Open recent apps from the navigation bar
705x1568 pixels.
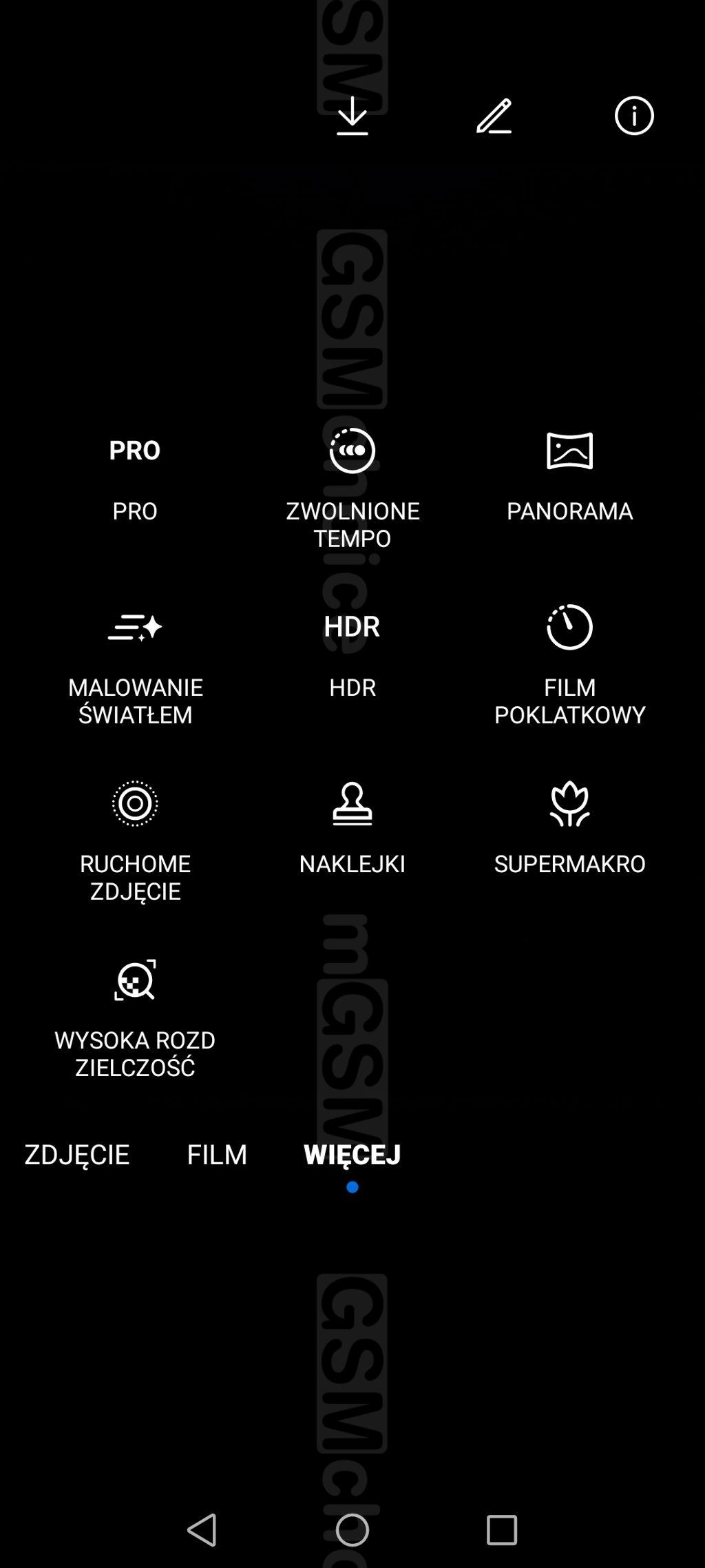click(501, 1530)
